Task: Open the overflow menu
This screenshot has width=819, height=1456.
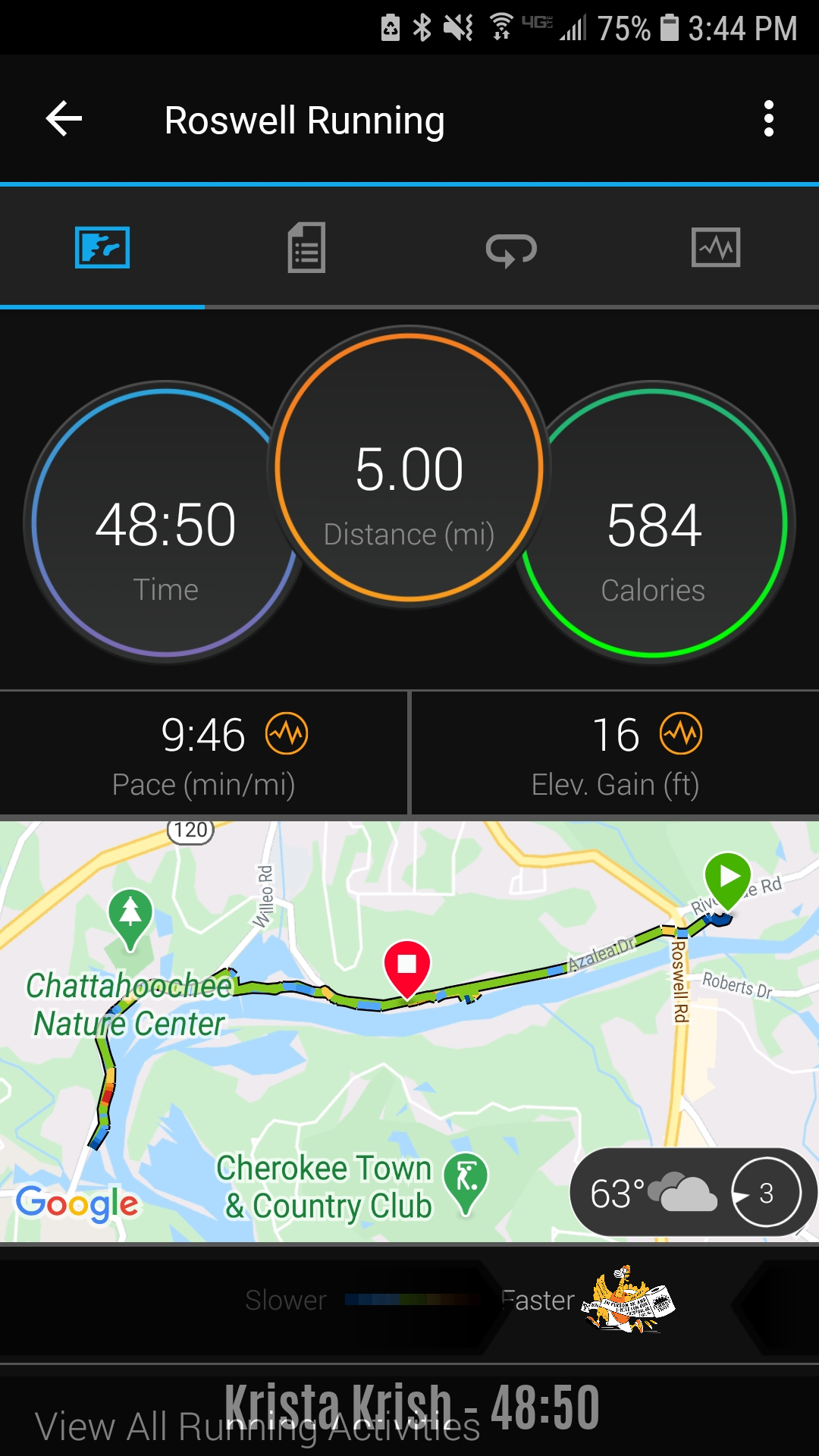Action: tap(768, 119)
